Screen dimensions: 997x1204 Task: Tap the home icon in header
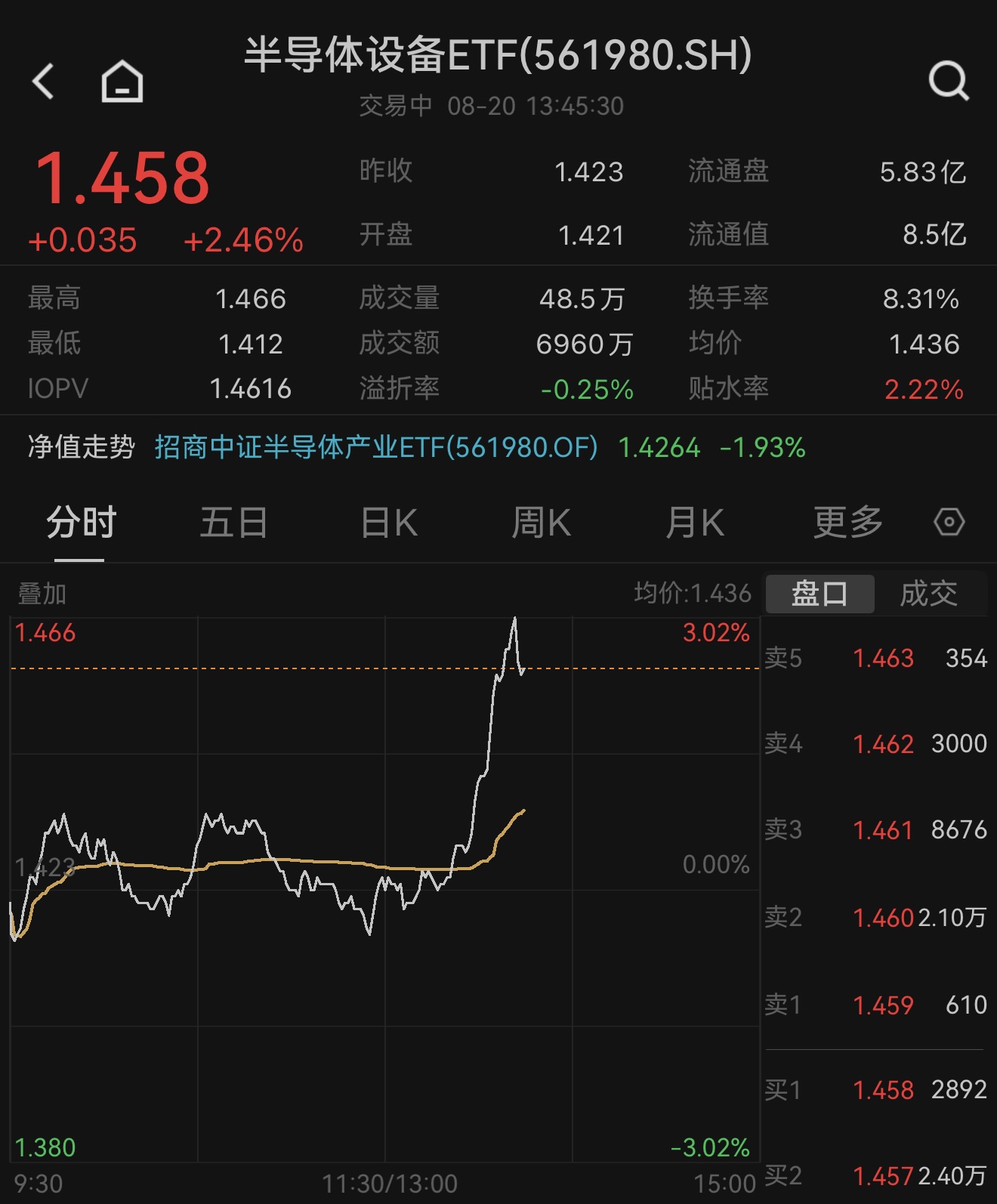[122, 81]
